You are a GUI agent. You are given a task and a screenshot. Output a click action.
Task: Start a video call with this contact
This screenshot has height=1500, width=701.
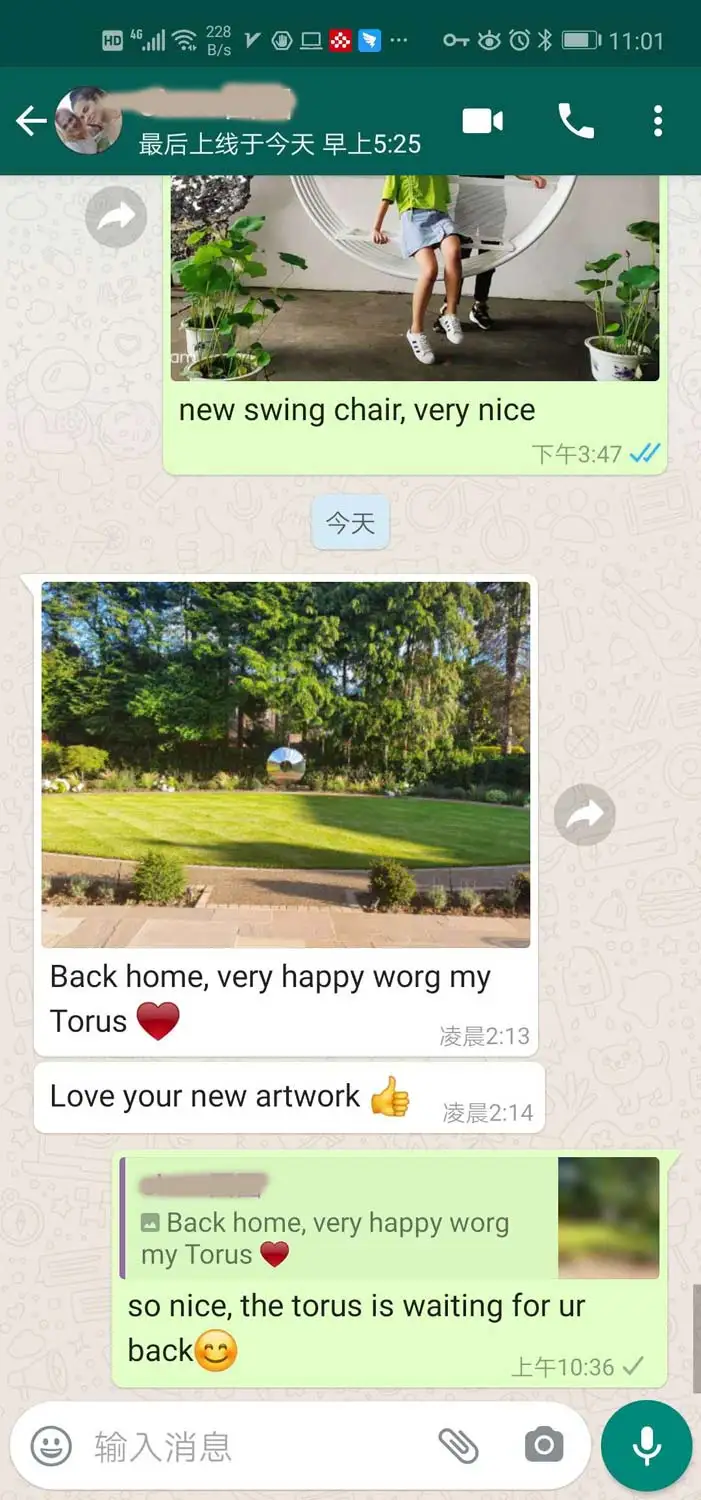click(483, 121)
